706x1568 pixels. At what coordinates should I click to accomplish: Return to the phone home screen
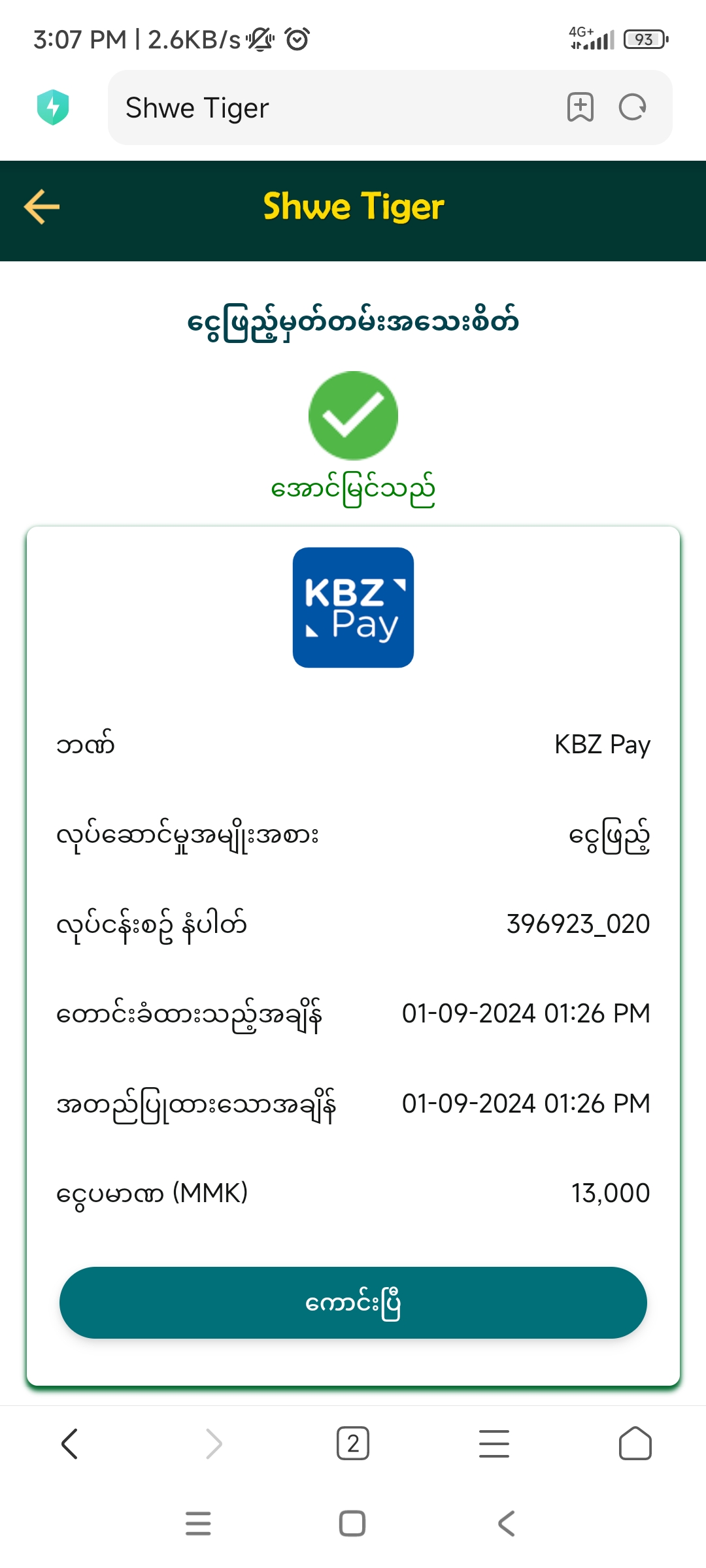[x=352, y=1524]
